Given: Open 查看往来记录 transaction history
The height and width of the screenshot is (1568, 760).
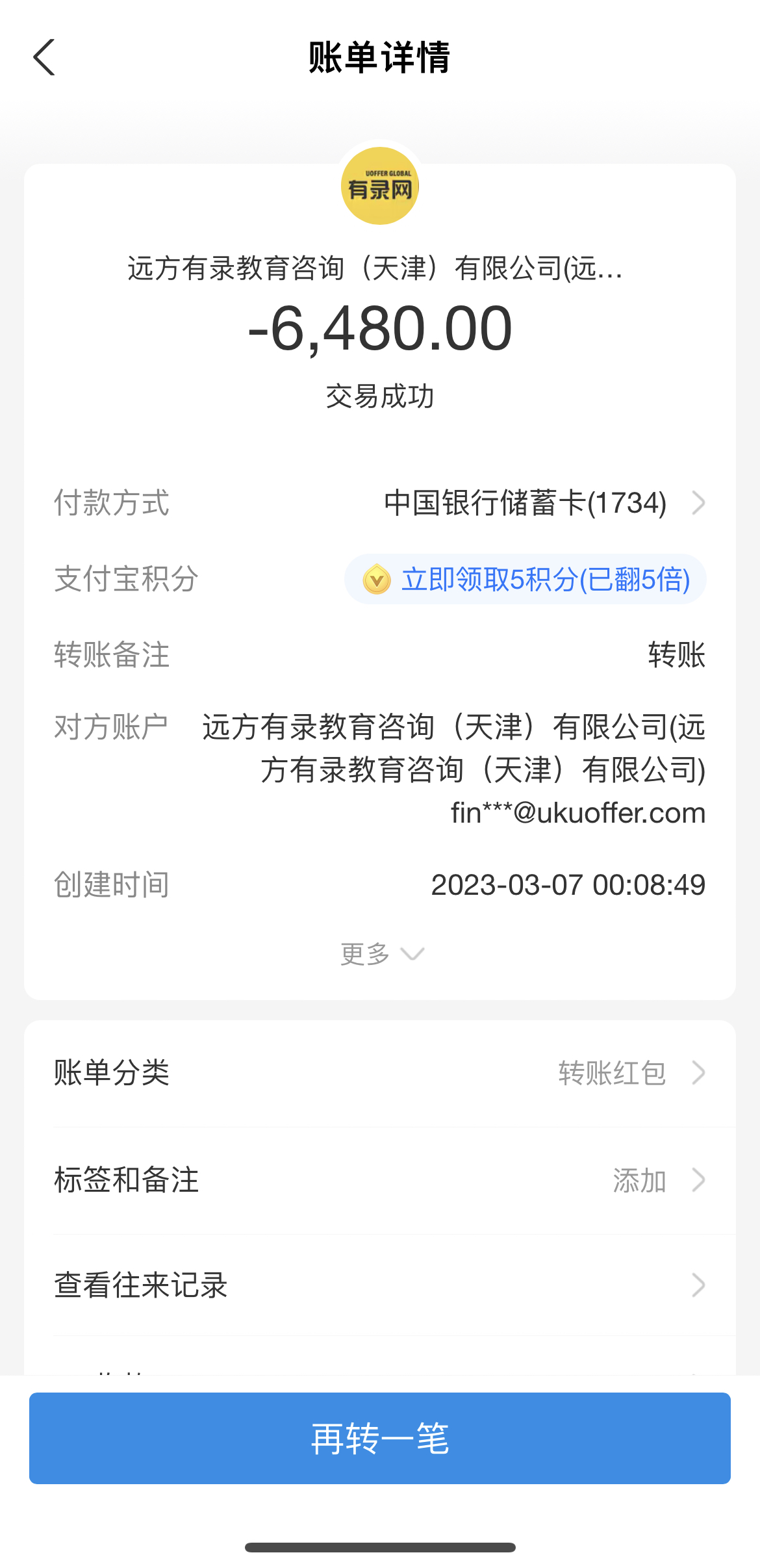Looking at the screenshot, I should pyautogui.click(x=379, y=1285).
